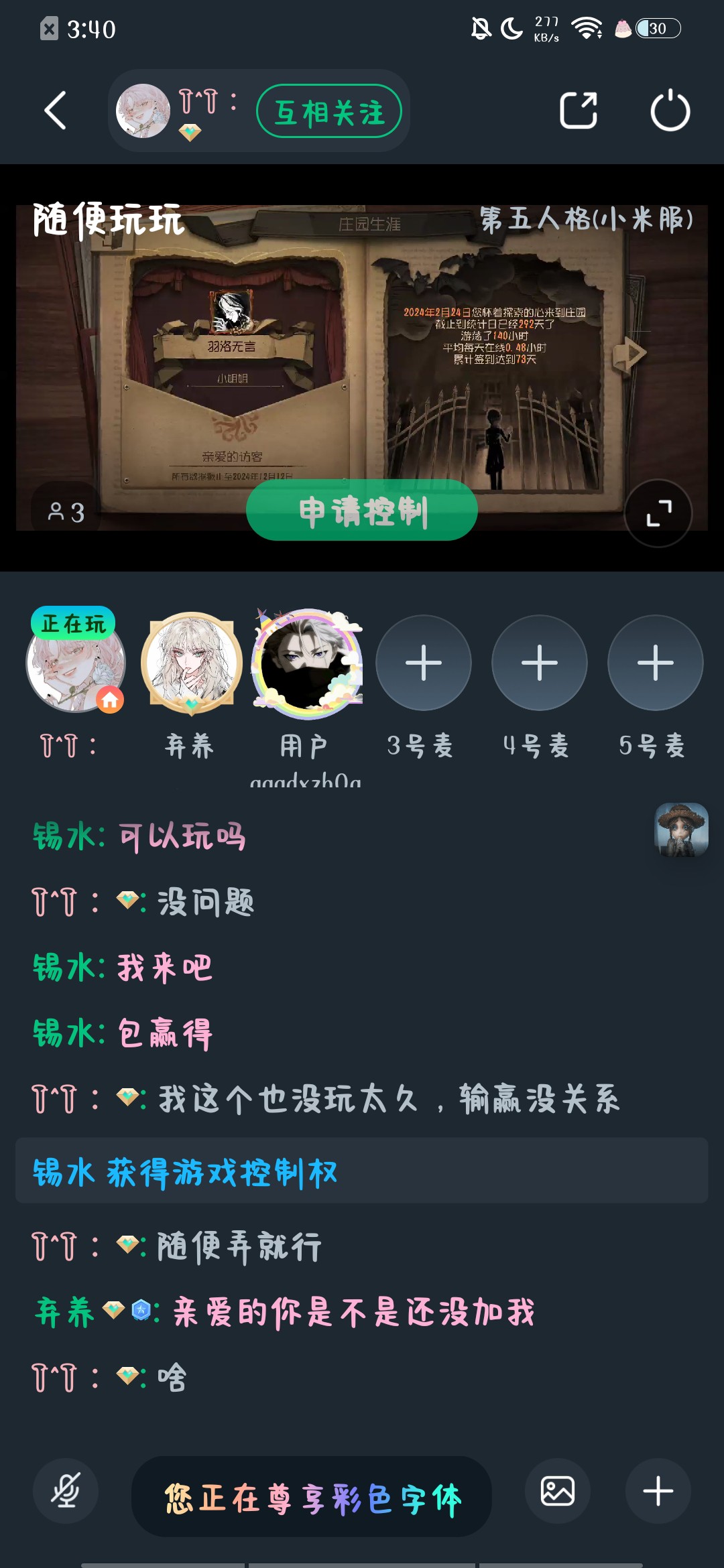This screenshot has width=724, height=1568.
Task: Expand the game stream to fullscreen
Action: [x=658, y=513]
